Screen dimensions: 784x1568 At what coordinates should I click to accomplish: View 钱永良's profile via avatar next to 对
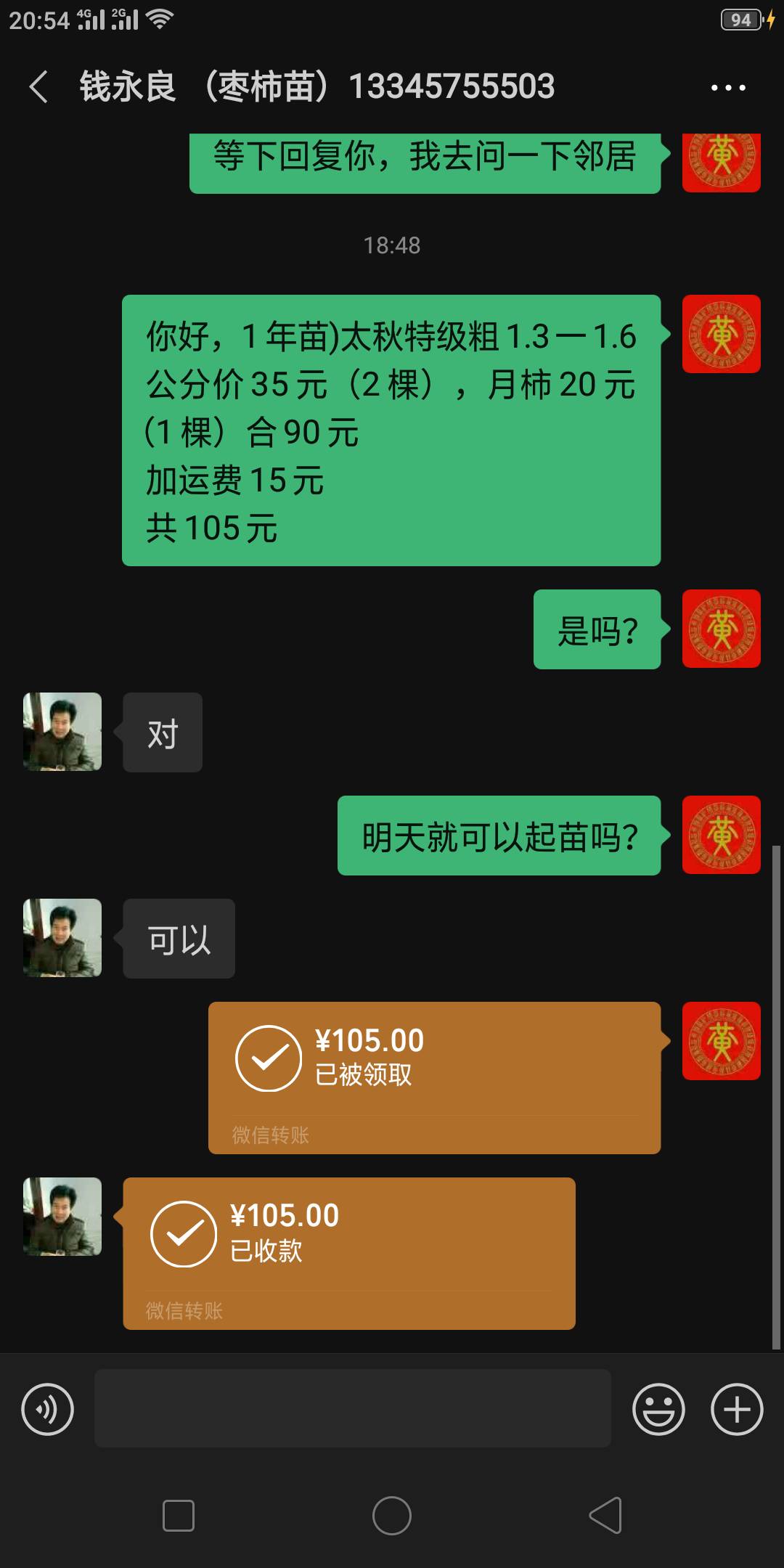(x=62, y=732)
